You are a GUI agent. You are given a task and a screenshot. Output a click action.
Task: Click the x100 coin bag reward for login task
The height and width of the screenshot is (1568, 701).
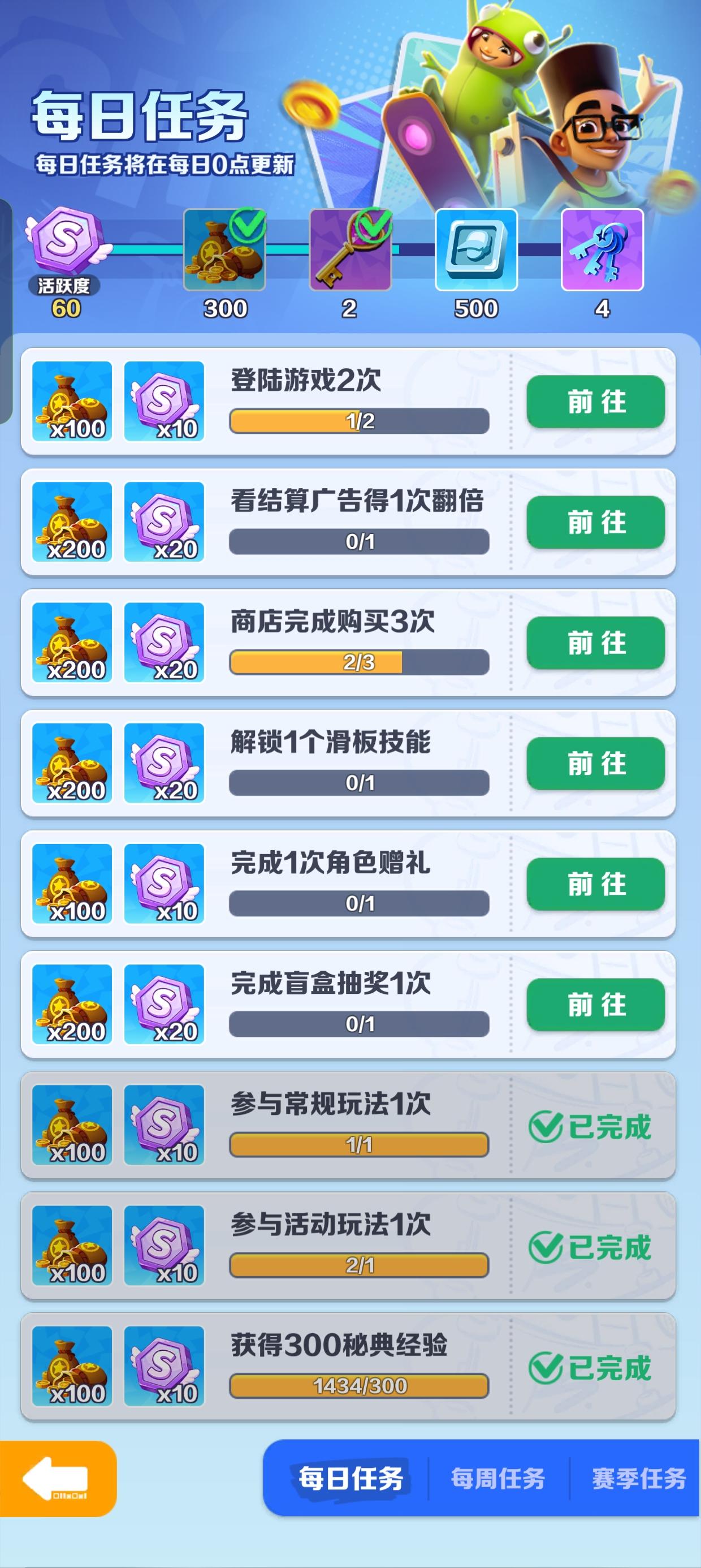click(72, 401)
